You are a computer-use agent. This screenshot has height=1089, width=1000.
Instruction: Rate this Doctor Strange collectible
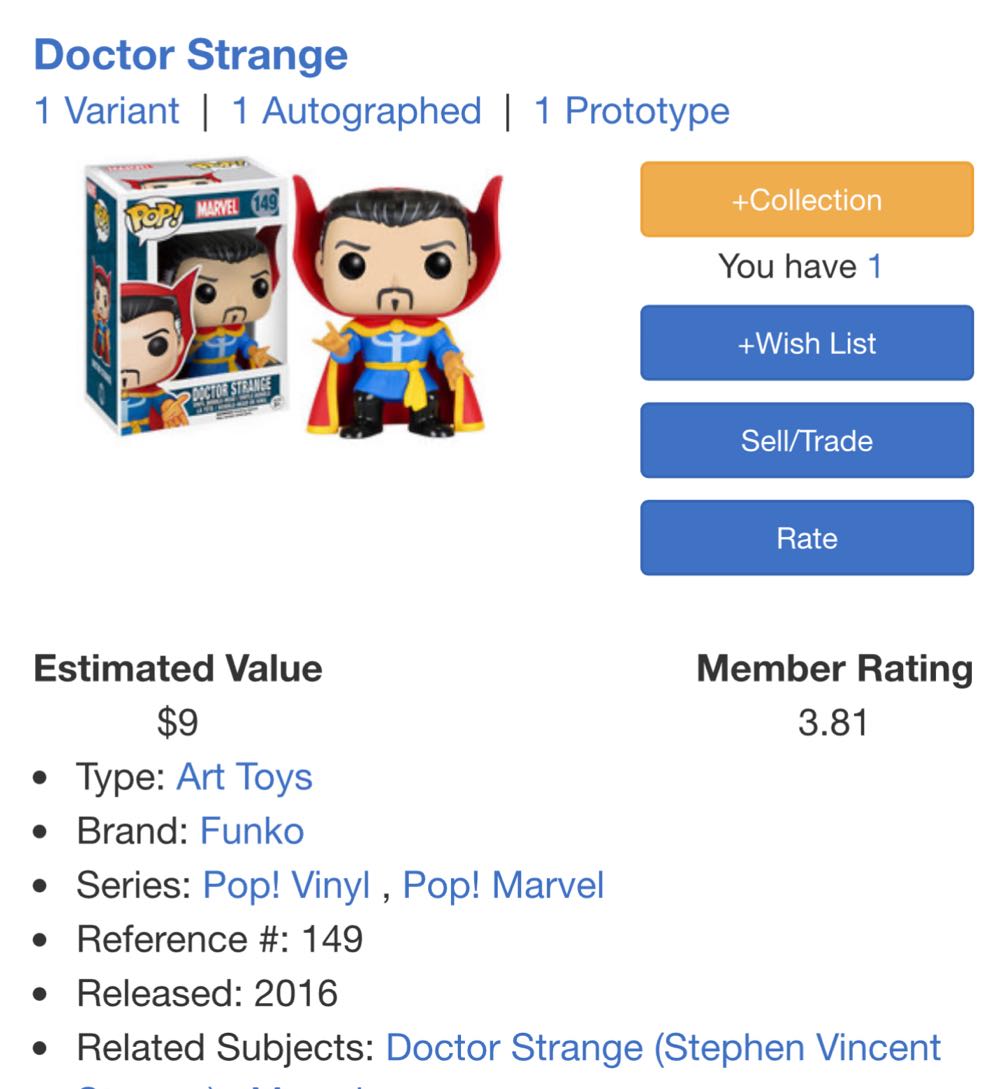pyautogui.click(x=806, y=537)
